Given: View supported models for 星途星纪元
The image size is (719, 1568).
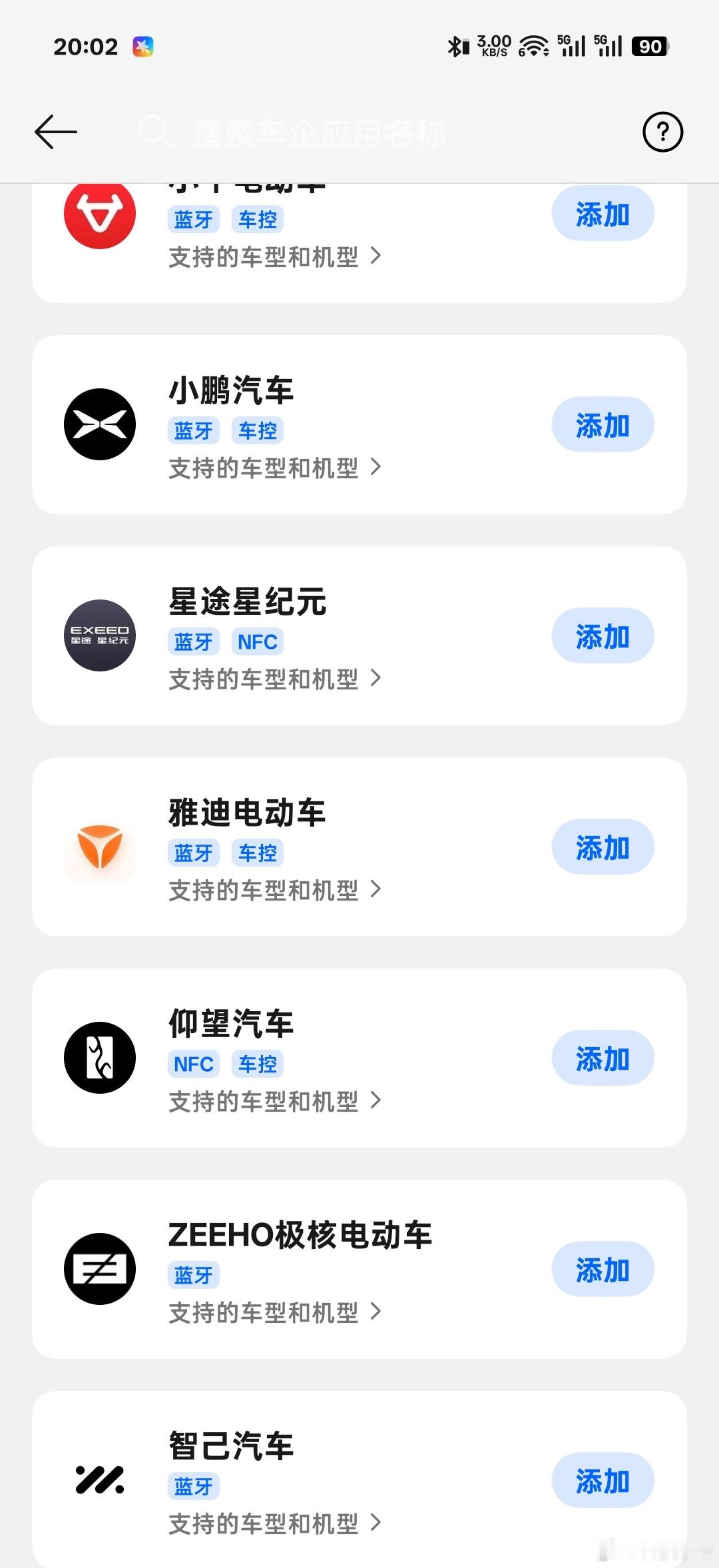Looking at the screenshot, I should tap(275, 679).
